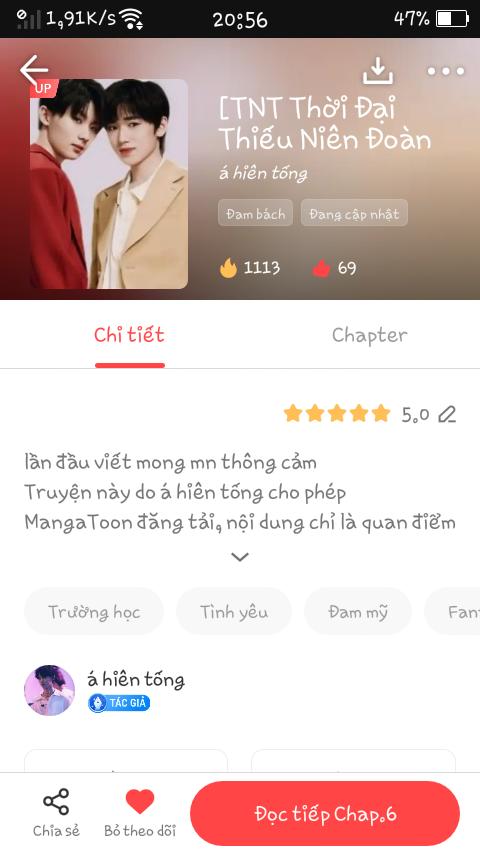
Task: Share this story via Chia sẻ
Action: (x=56, y=813)
